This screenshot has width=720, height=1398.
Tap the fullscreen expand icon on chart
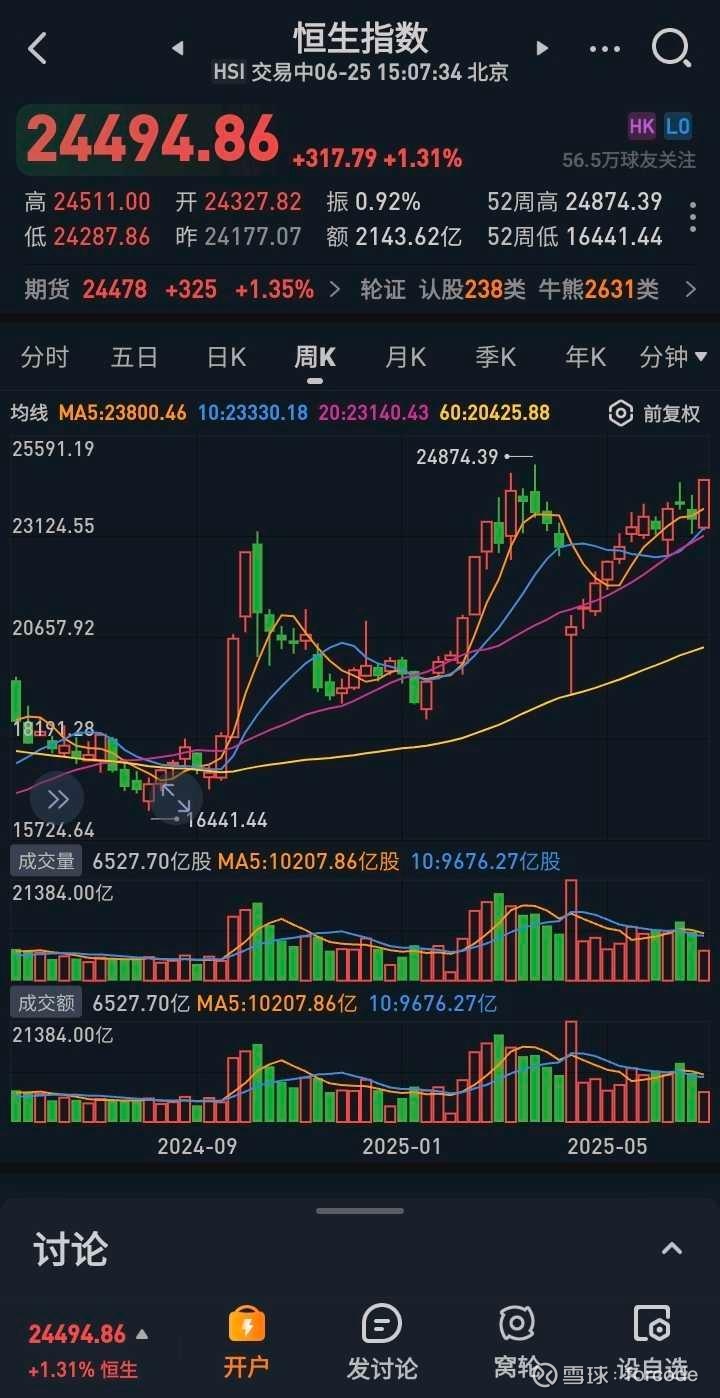175,798
